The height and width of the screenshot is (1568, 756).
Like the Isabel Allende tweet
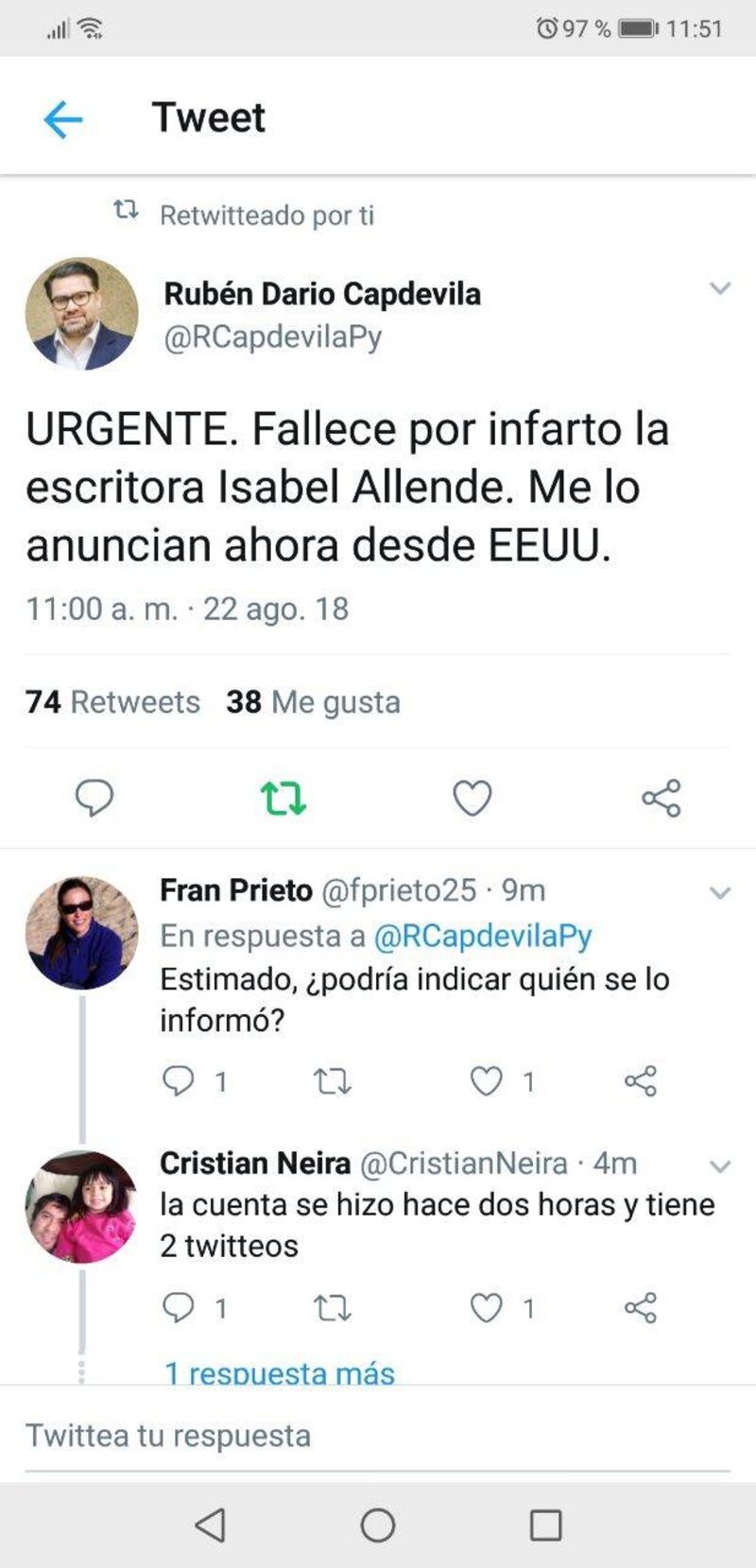[472, 799]
